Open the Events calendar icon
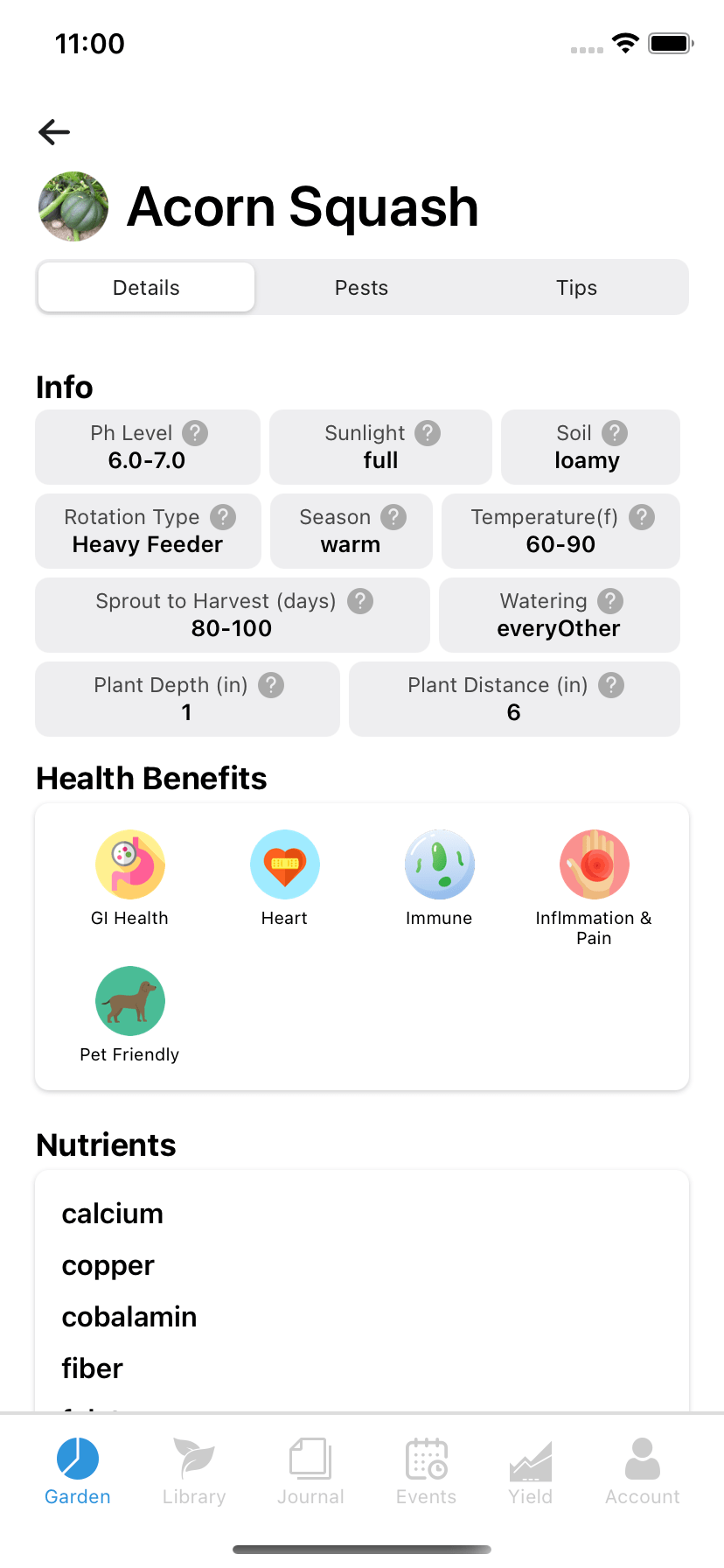 click(426, 1457)
